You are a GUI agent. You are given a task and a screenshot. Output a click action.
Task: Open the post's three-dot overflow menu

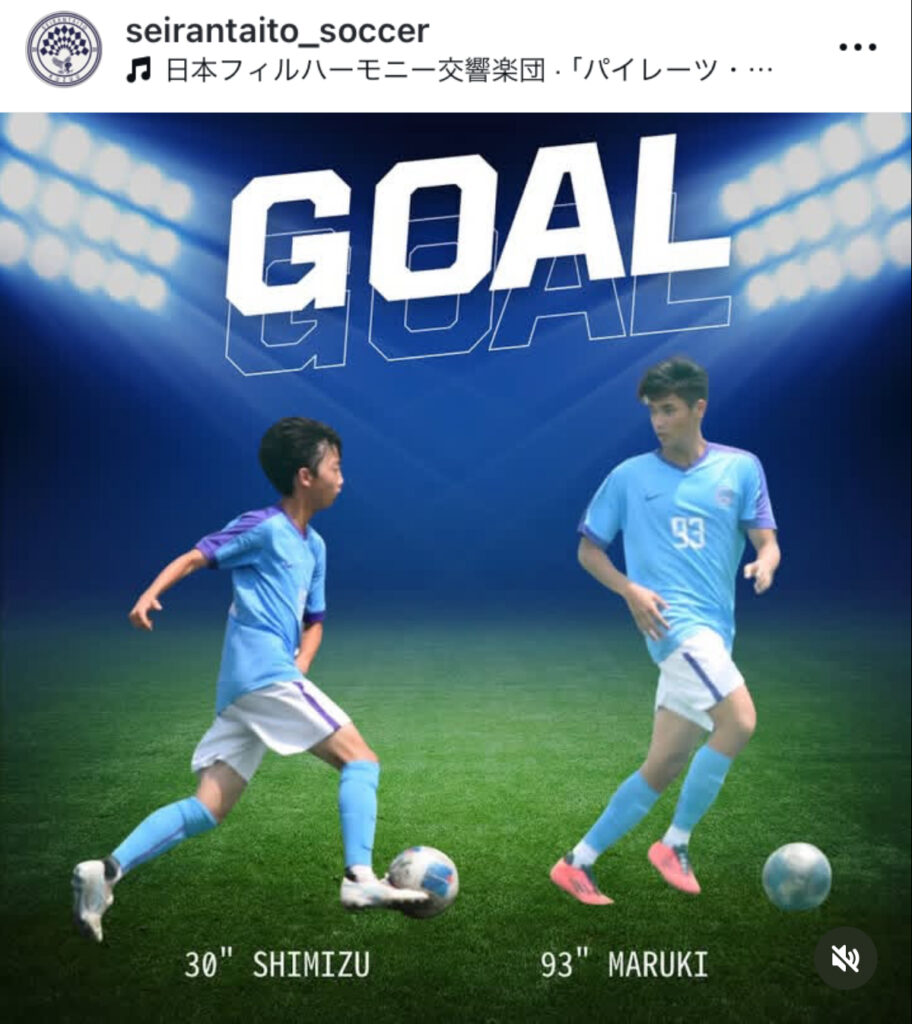click(x=857, y=47)
